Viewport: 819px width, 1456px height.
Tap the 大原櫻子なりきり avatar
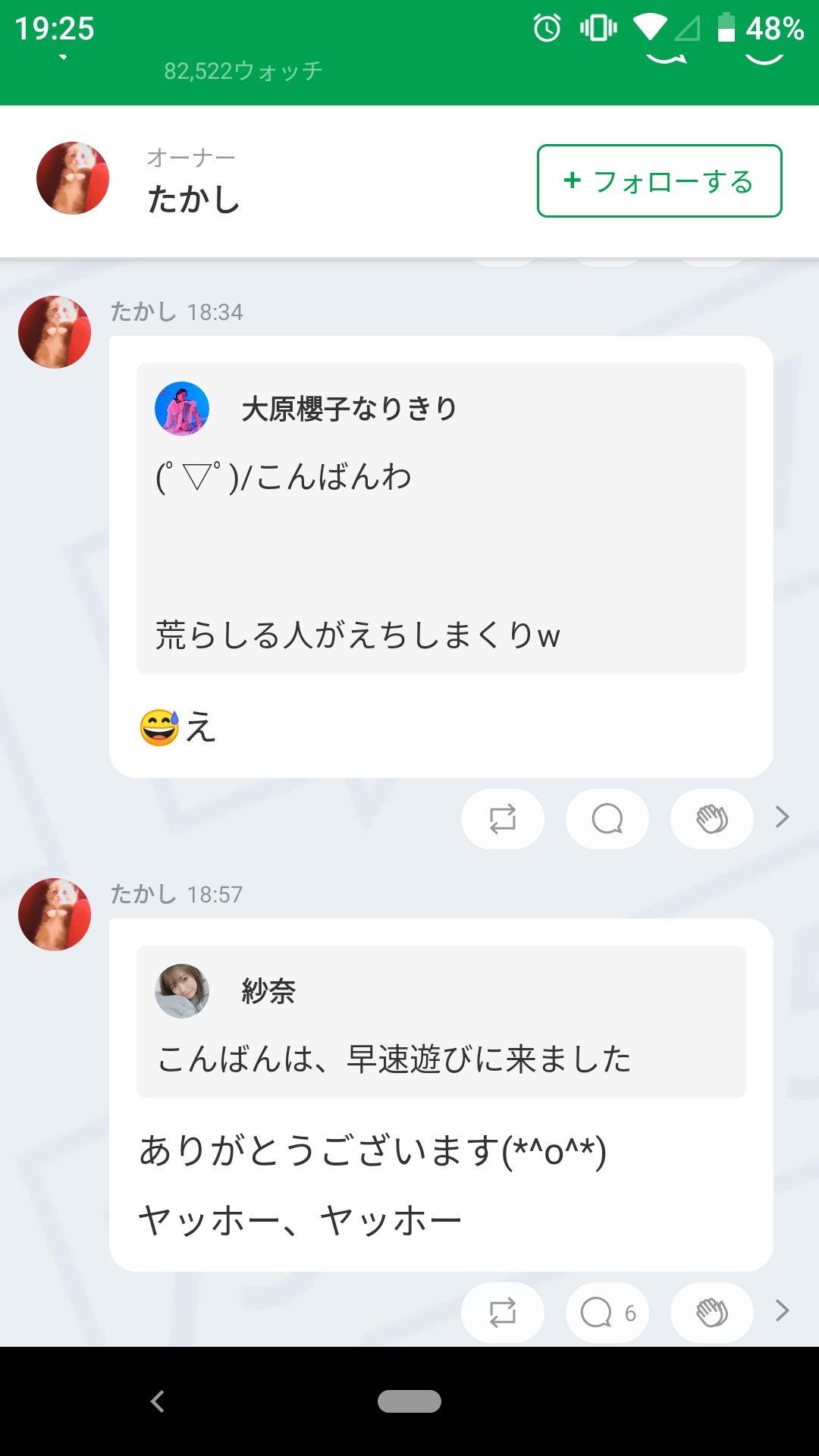tap(181, 408)
